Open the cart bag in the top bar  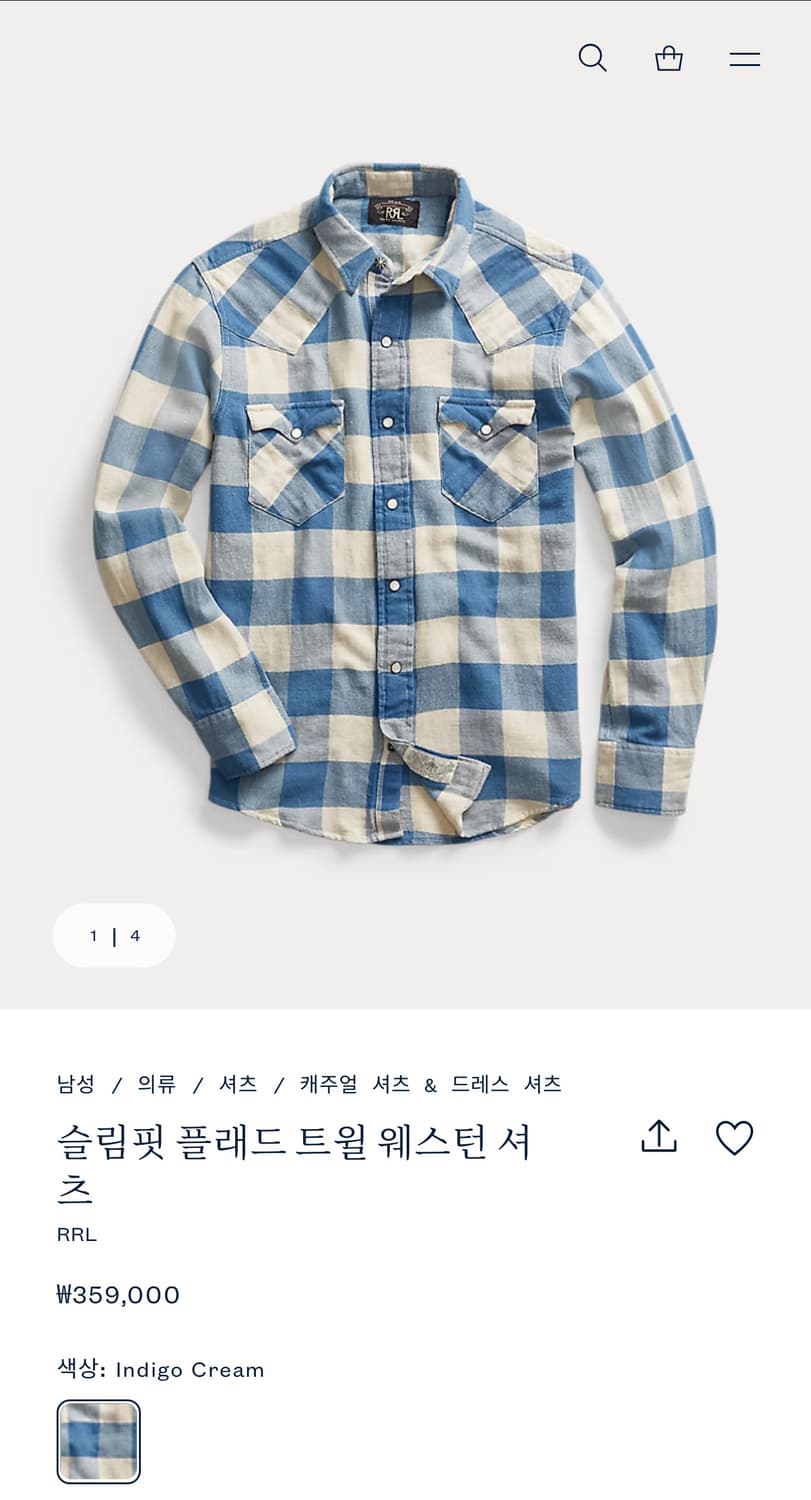click(668, 58)
